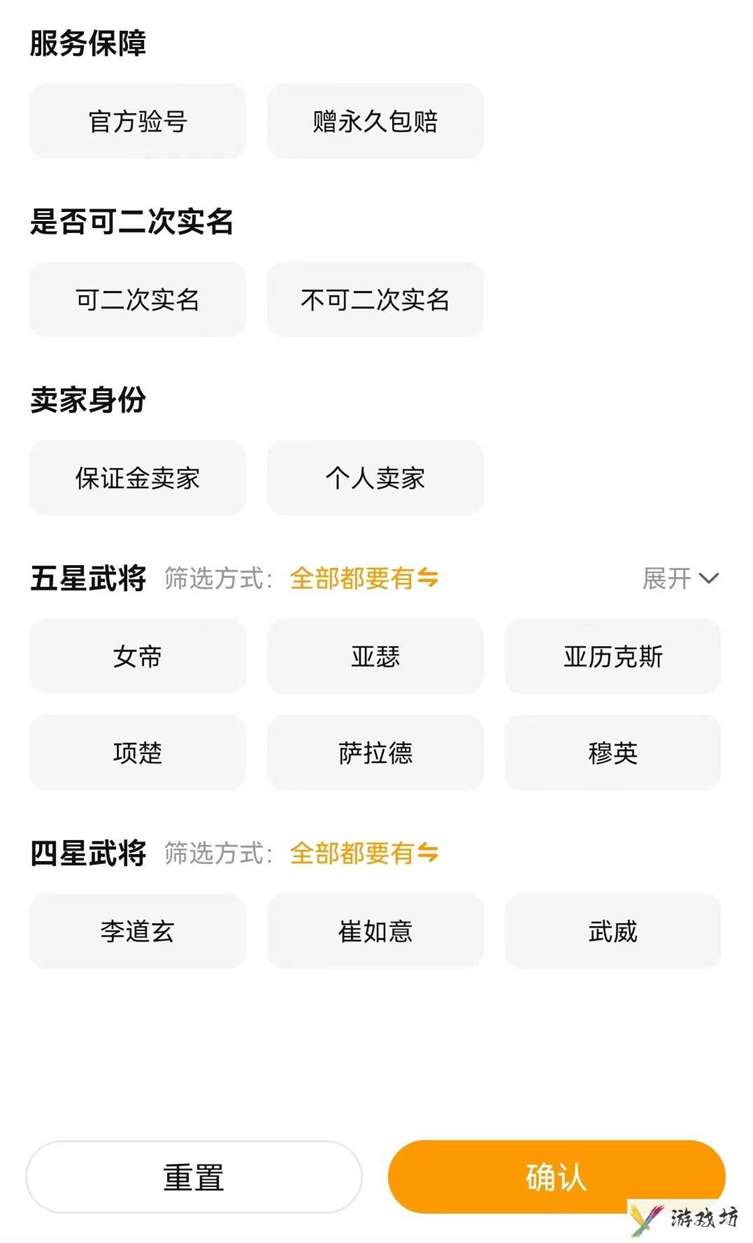Pick the 穆英 hero chip

click(x=613, y=753)
